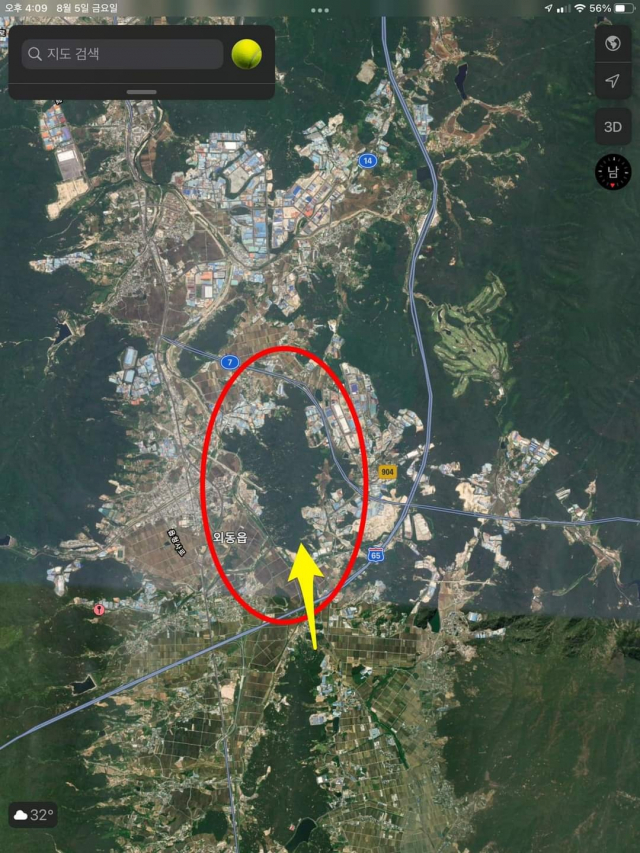Center the map on current location
Screen dimensions: 640x853
[x=613, y=80]
